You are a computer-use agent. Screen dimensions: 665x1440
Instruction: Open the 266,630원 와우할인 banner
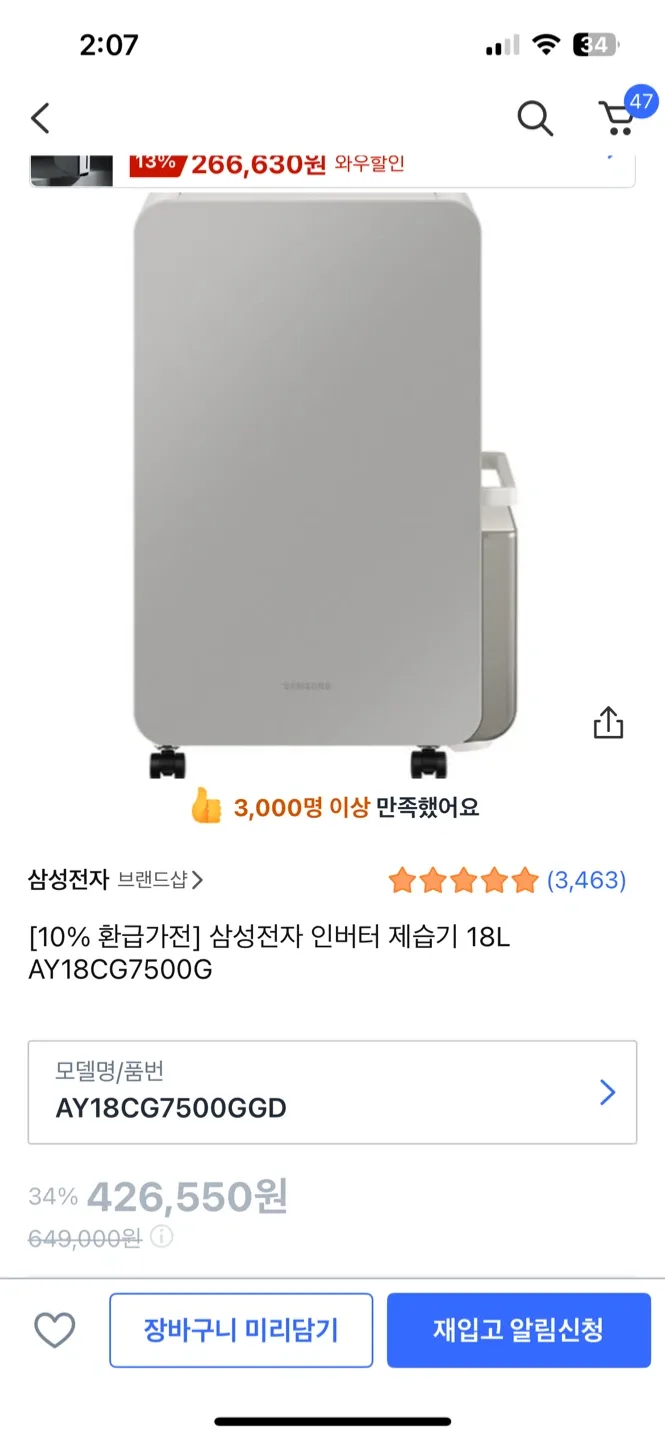(x=332, y=165)
